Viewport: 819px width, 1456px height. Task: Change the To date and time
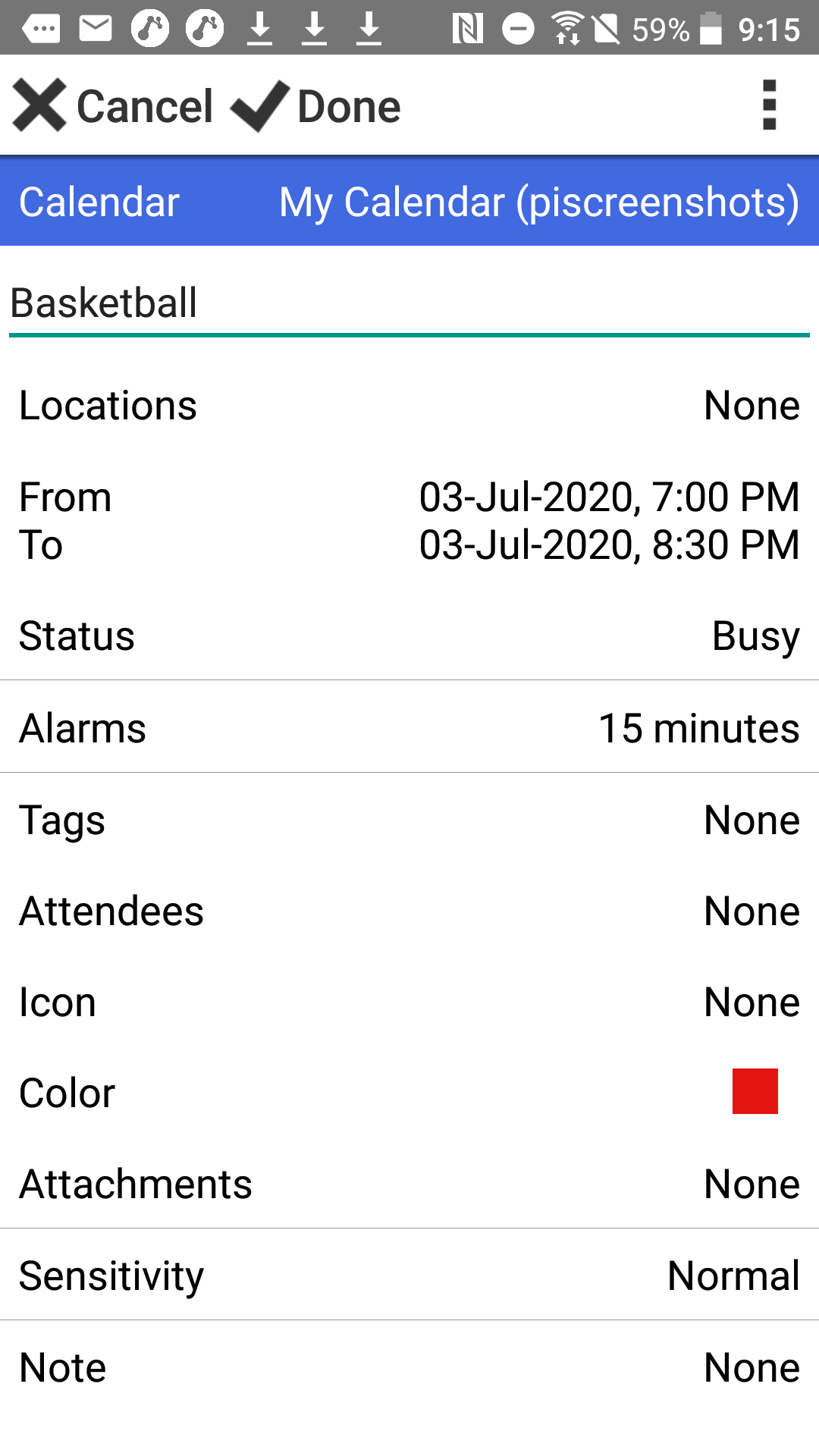609,545
